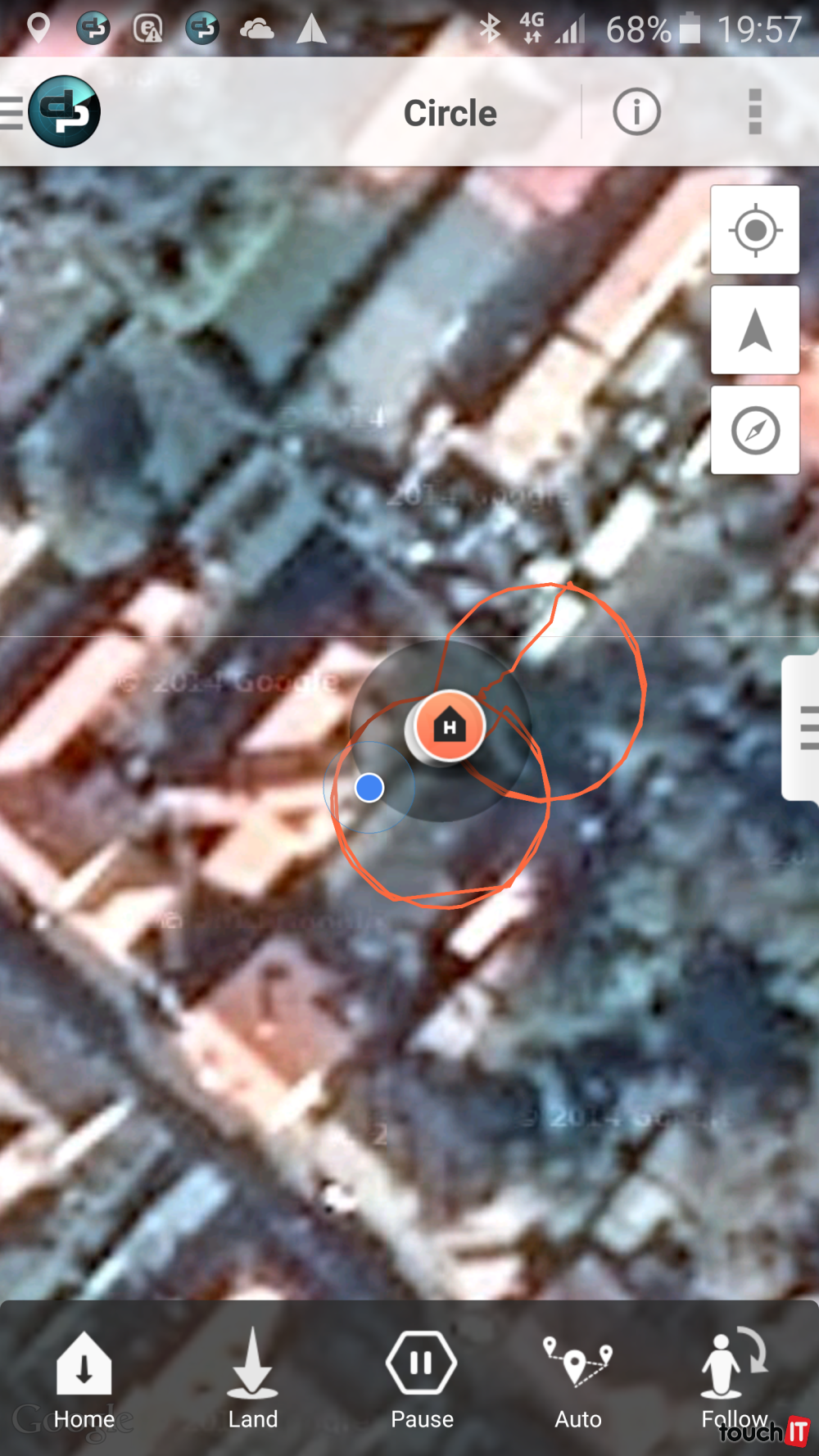The width and height of the screenshot is (819, 1456).
Task: Center map on drone arrow button
Action: 754,331
